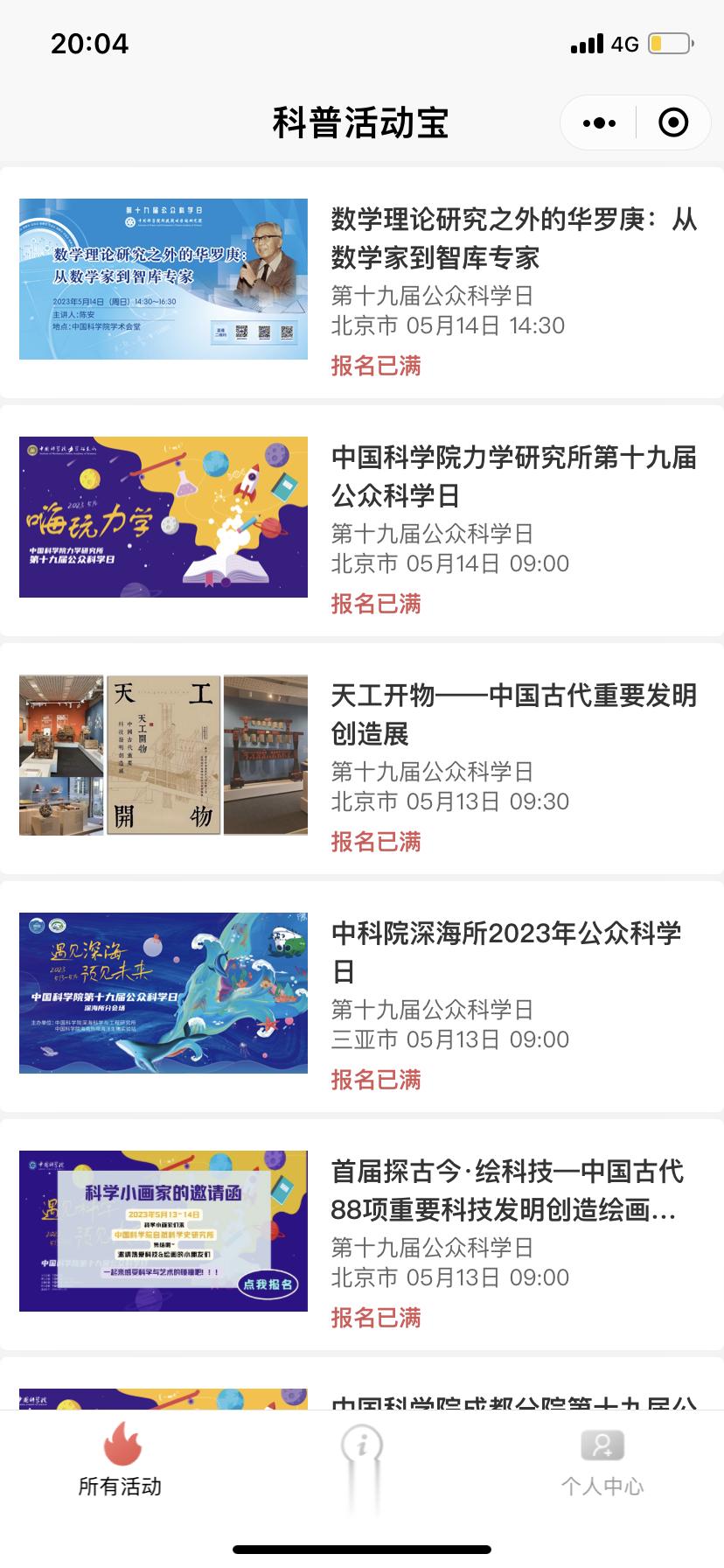
Task: Tap the center info icon in bottom bar
Action: (x=361, y=1444)
